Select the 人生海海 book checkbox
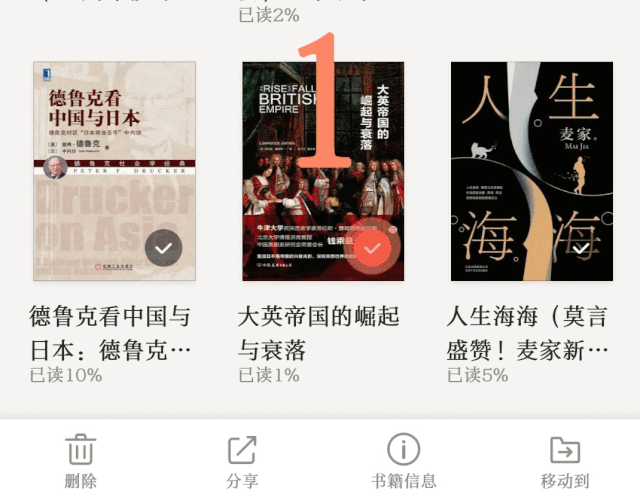This screenshot has width=640, height=500. [x=581, y=248]
